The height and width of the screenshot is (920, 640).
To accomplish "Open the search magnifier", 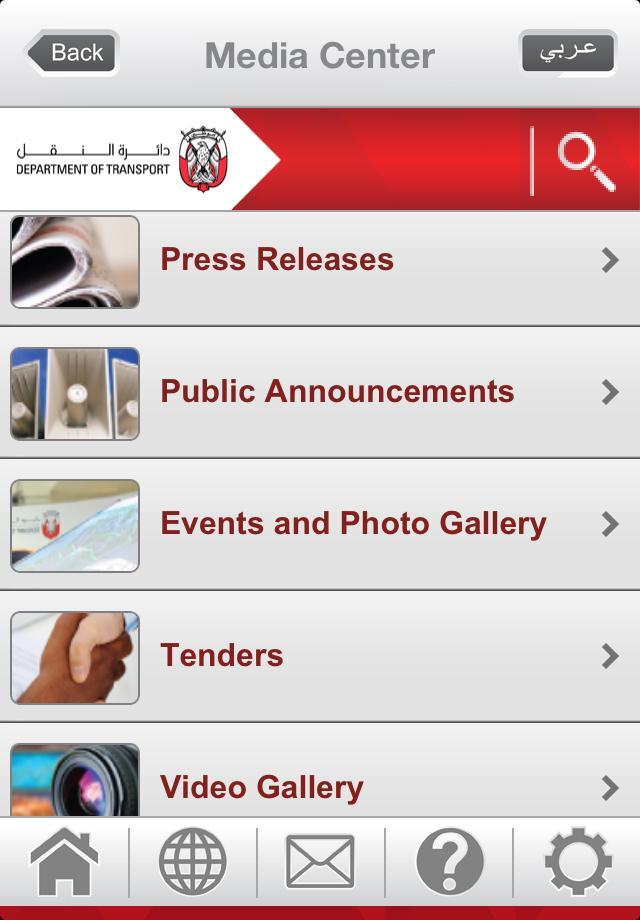I will tap(585, 161).
